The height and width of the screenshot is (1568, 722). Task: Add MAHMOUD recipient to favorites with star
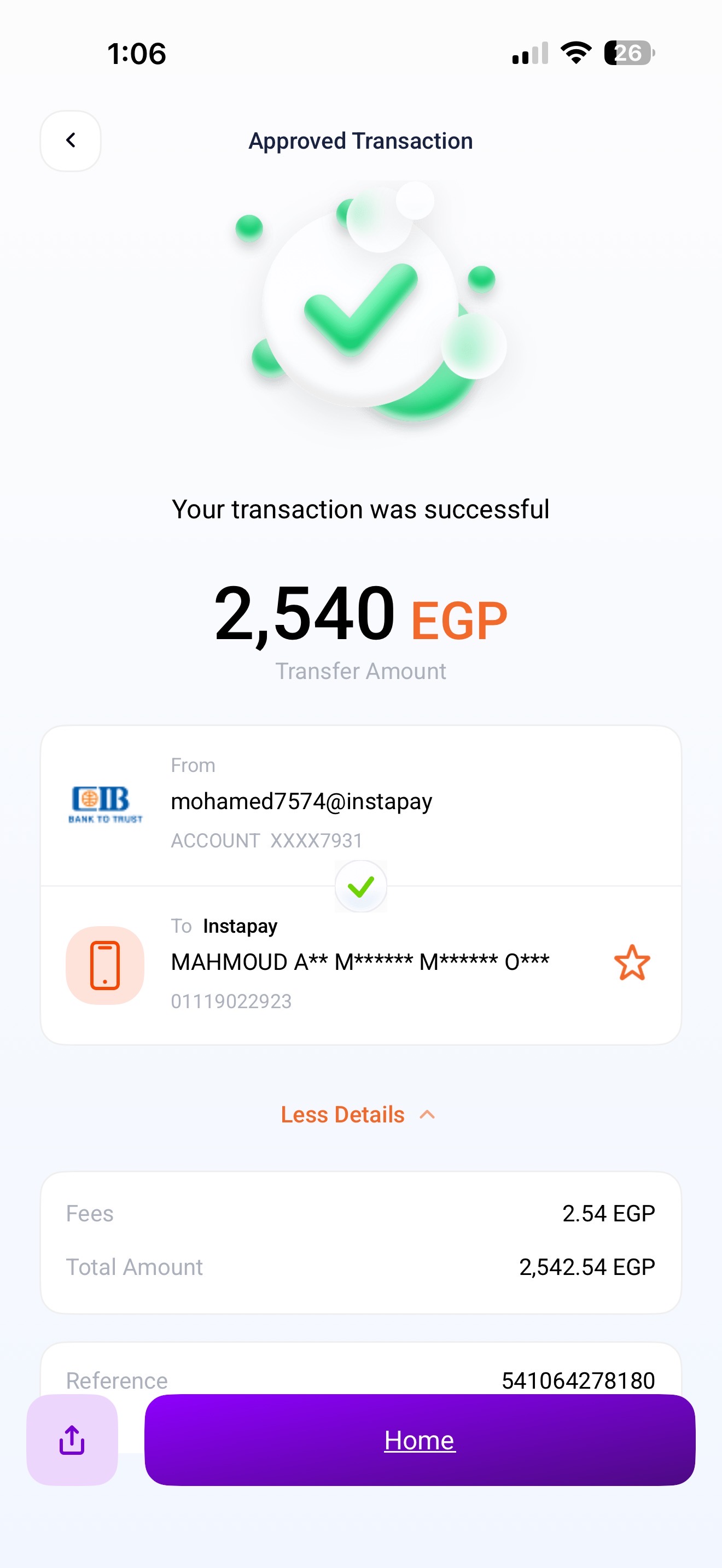pos(631,963)
